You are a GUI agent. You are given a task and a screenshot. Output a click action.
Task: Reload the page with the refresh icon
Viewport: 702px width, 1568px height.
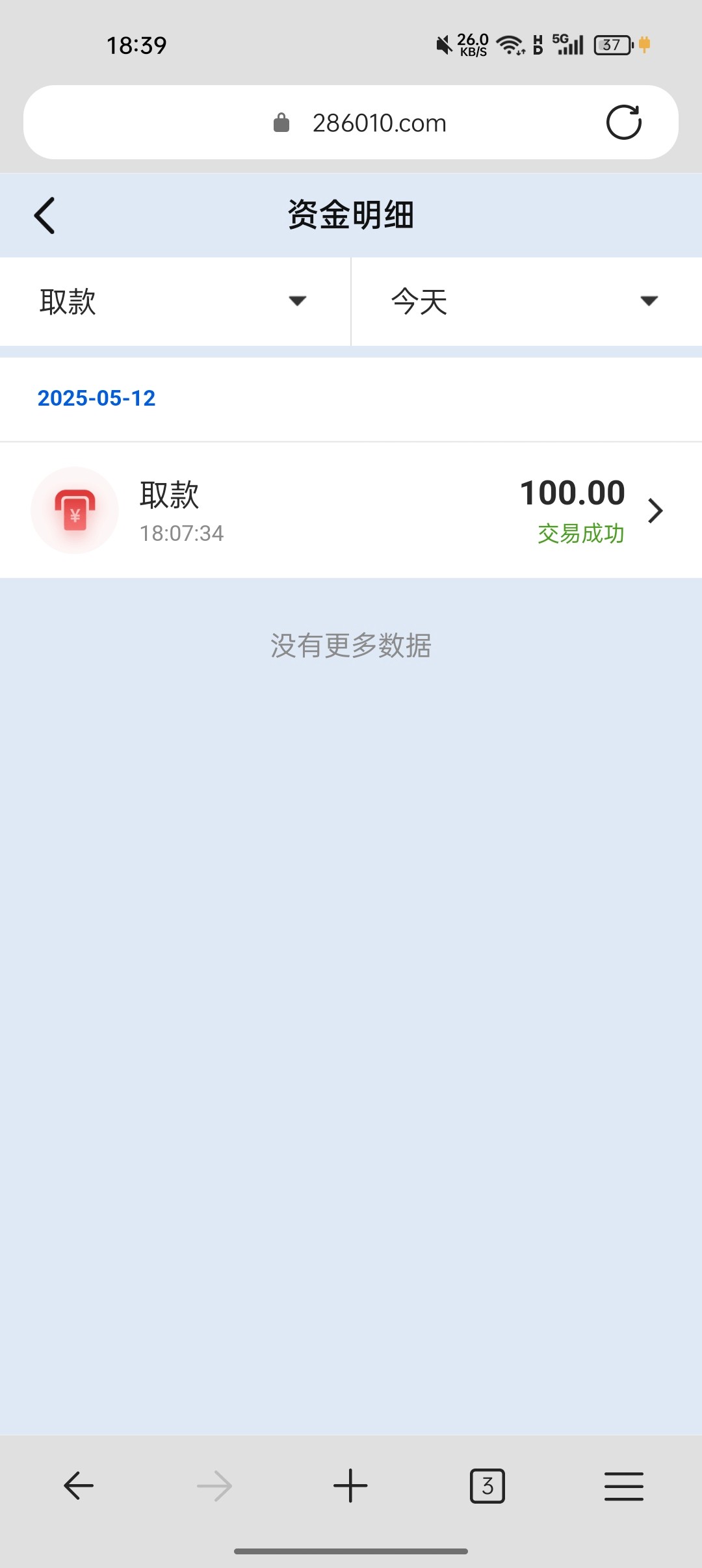point(624,122)
